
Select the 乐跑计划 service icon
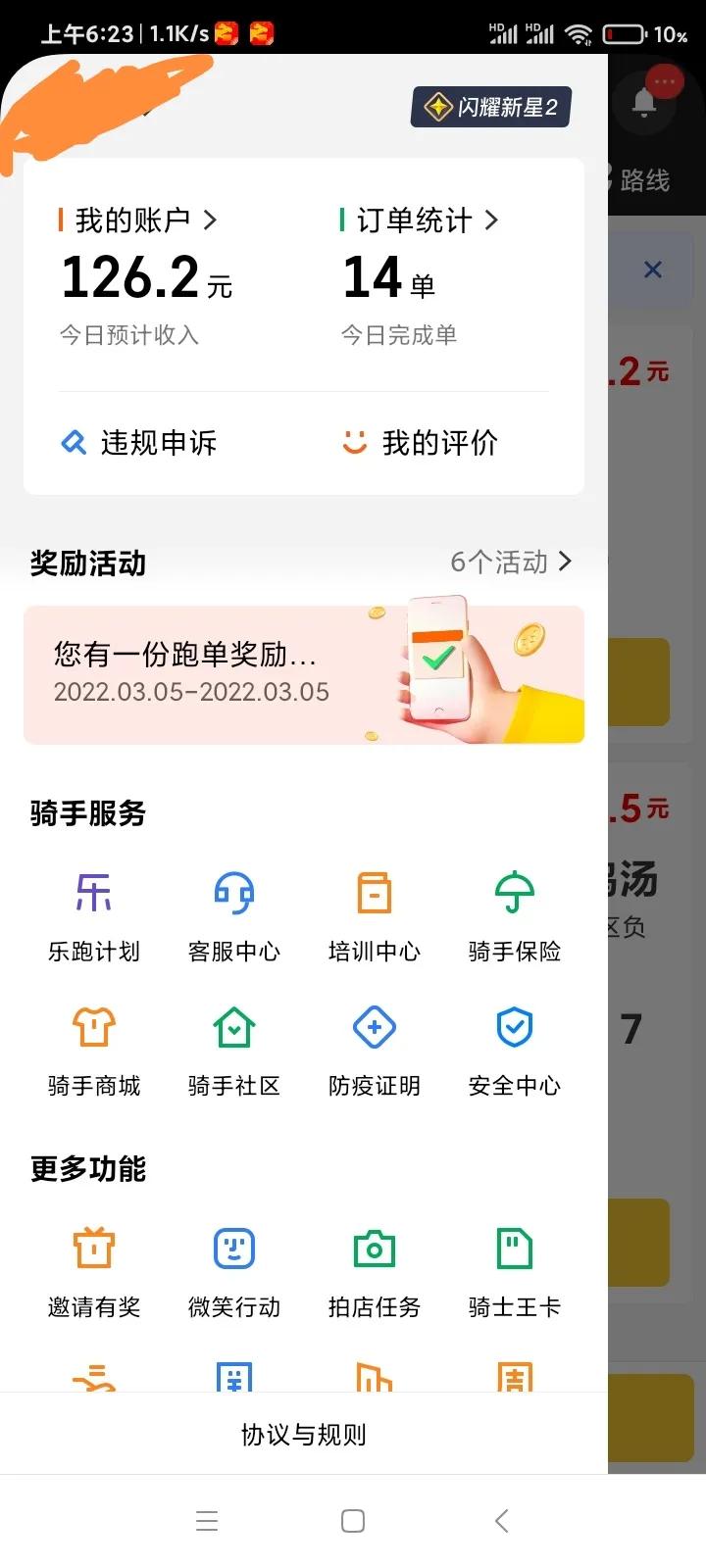[93, 913]
